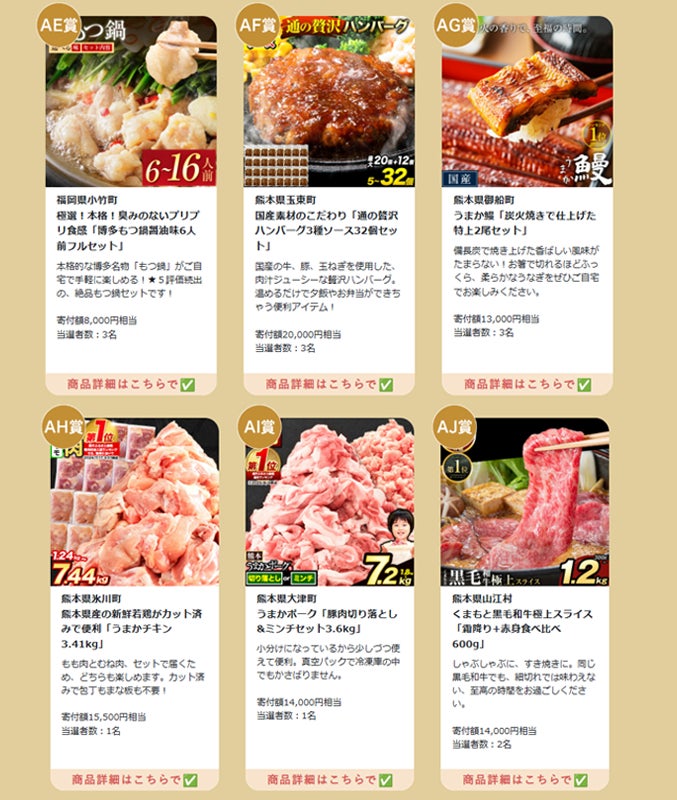See product details for AG賞 うまか鰻

point(527,384)
